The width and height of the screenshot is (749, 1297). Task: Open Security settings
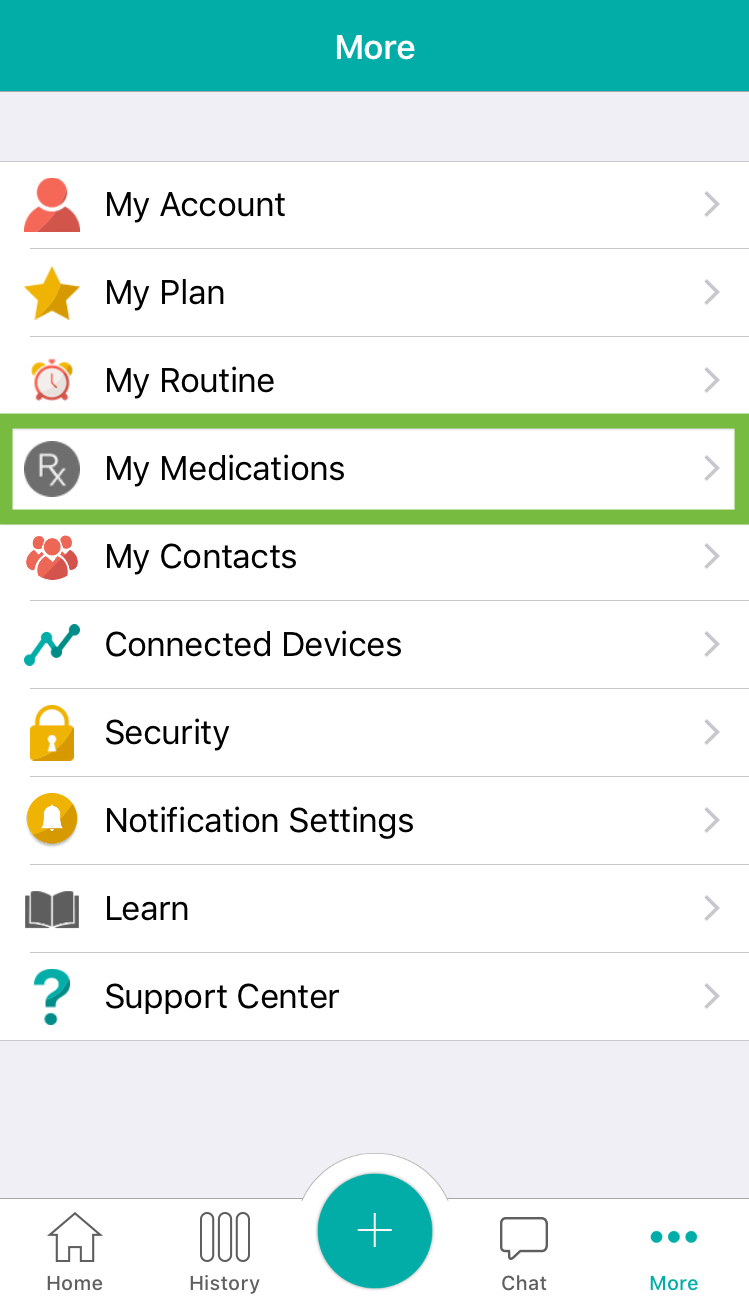(374, 733)
